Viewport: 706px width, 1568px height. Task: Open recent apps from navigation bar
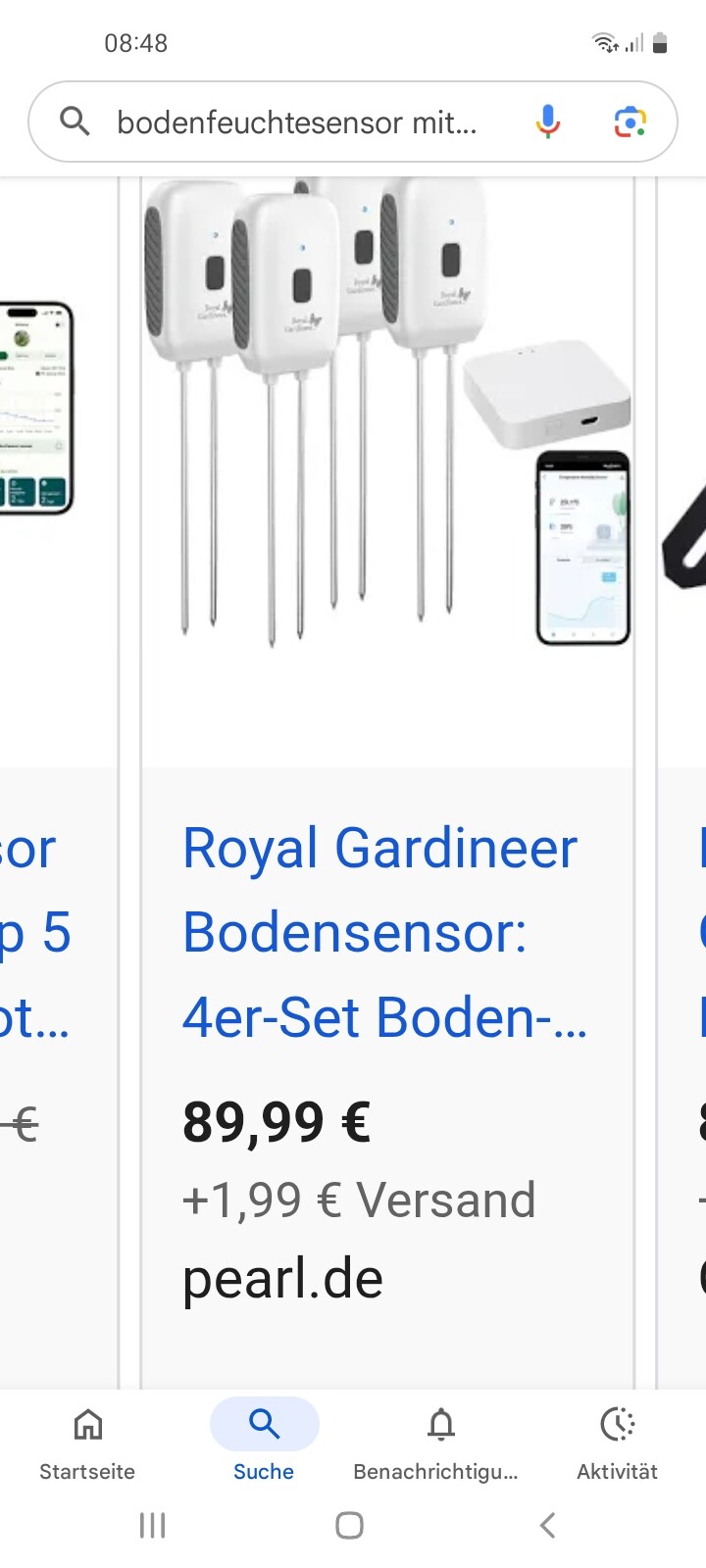152,1525
